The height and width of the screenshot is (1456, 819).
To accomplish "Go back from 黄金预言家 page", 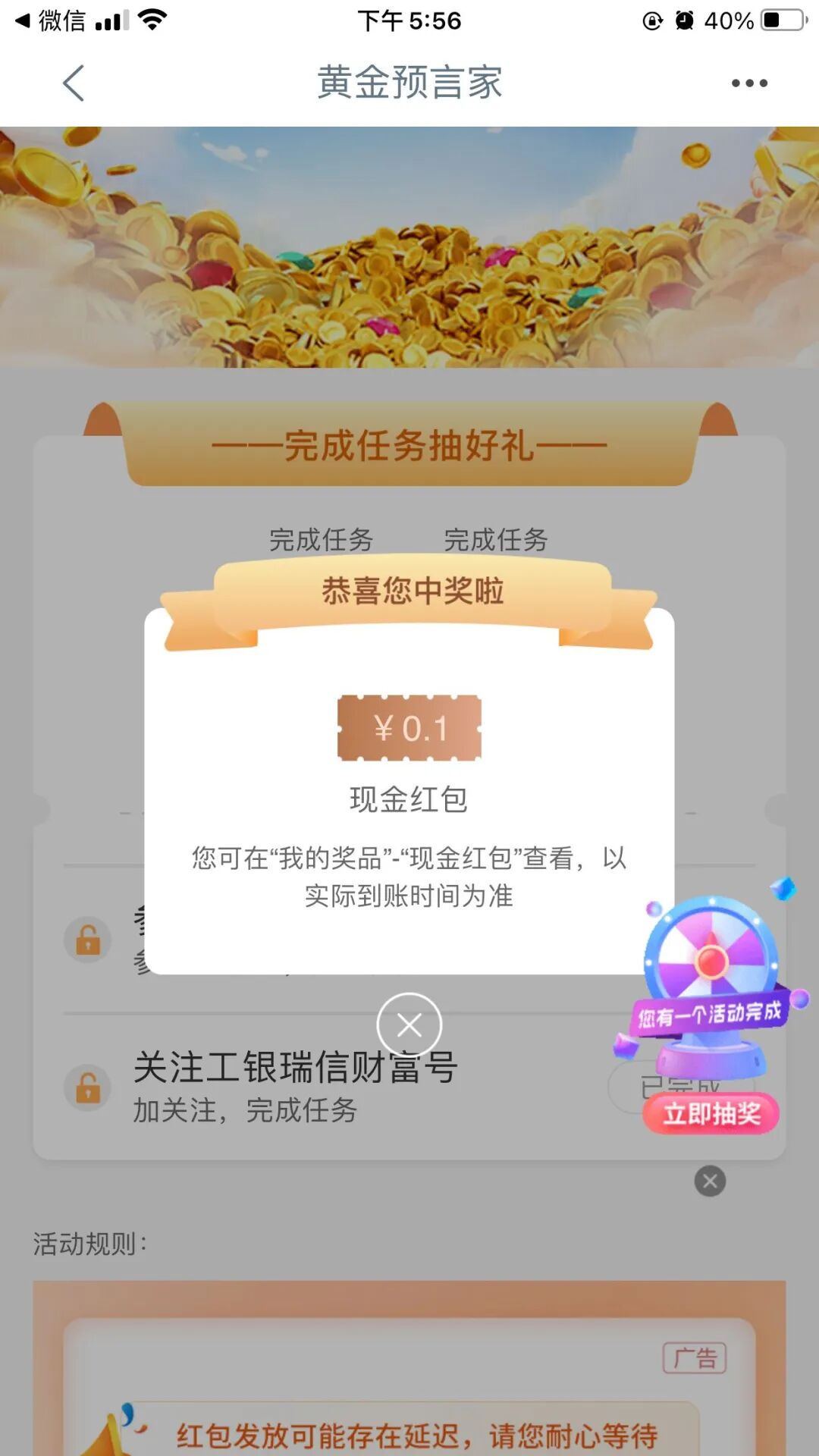I will pyautogui.click(x=74, y=83).
